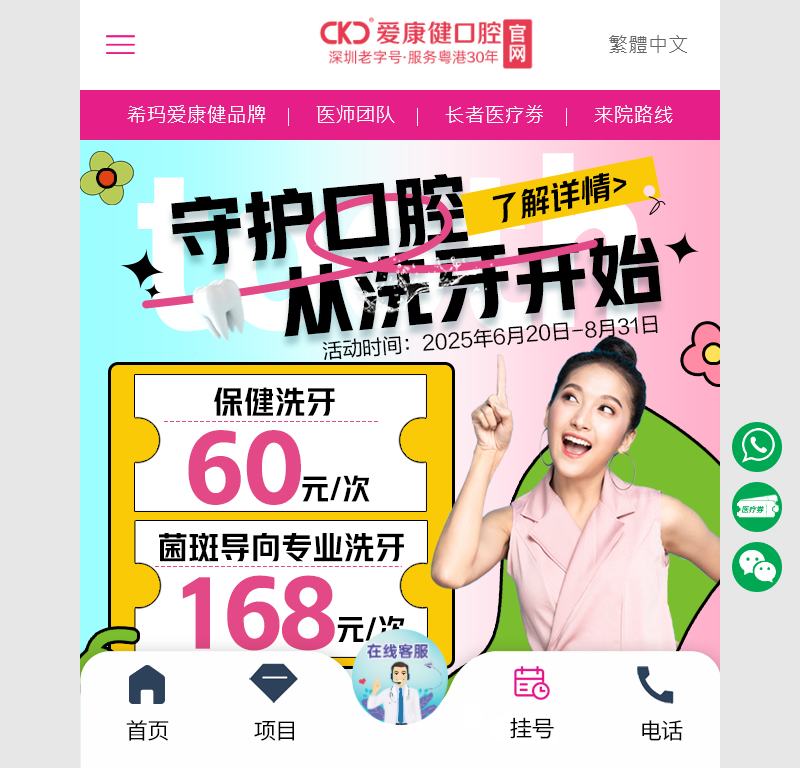Open 长者医疗券 page
800x768 pixels.
[x=494, y=115]
